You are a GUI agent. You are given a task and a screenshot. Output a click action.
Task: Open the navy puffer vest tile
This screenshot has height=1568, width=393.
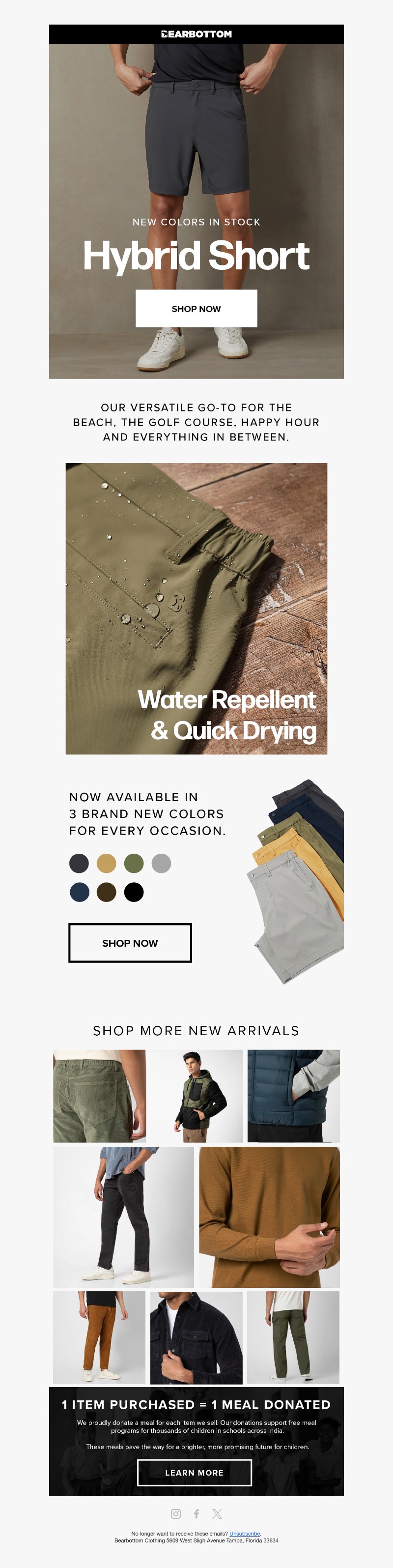[293, 1096]
